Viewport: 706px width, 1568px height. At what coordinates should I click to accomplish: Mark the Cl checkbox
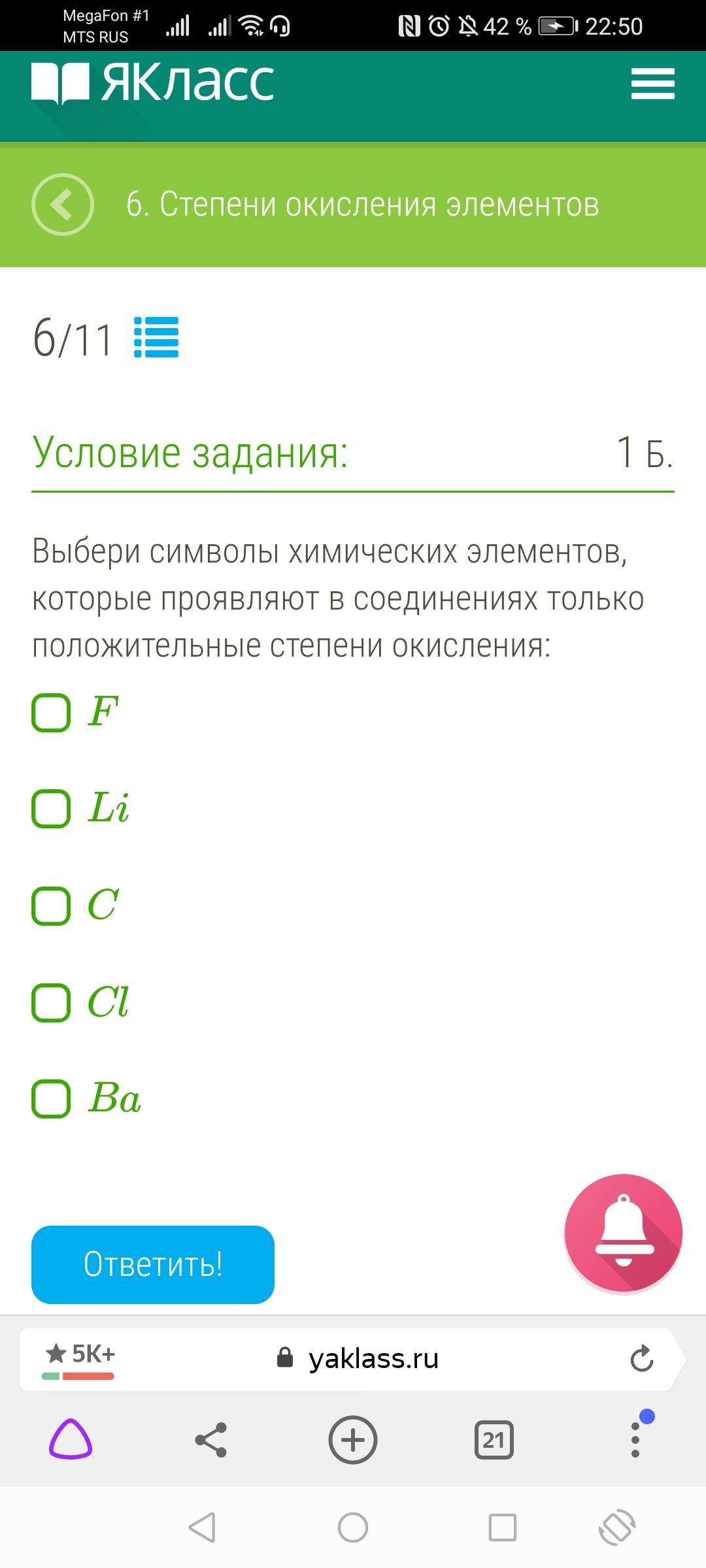(x=51, y=1002)
